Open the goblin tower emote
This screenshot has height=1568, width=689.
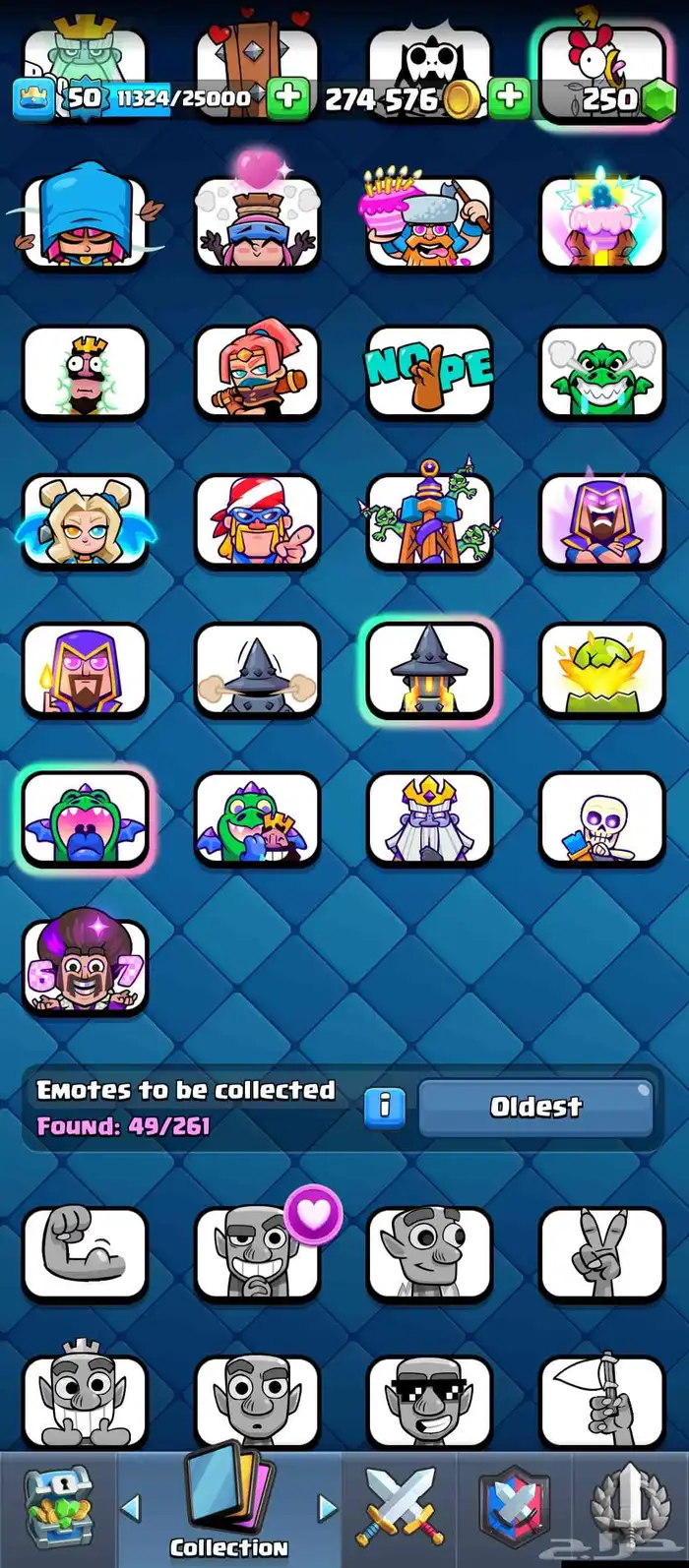click(429, 520)
